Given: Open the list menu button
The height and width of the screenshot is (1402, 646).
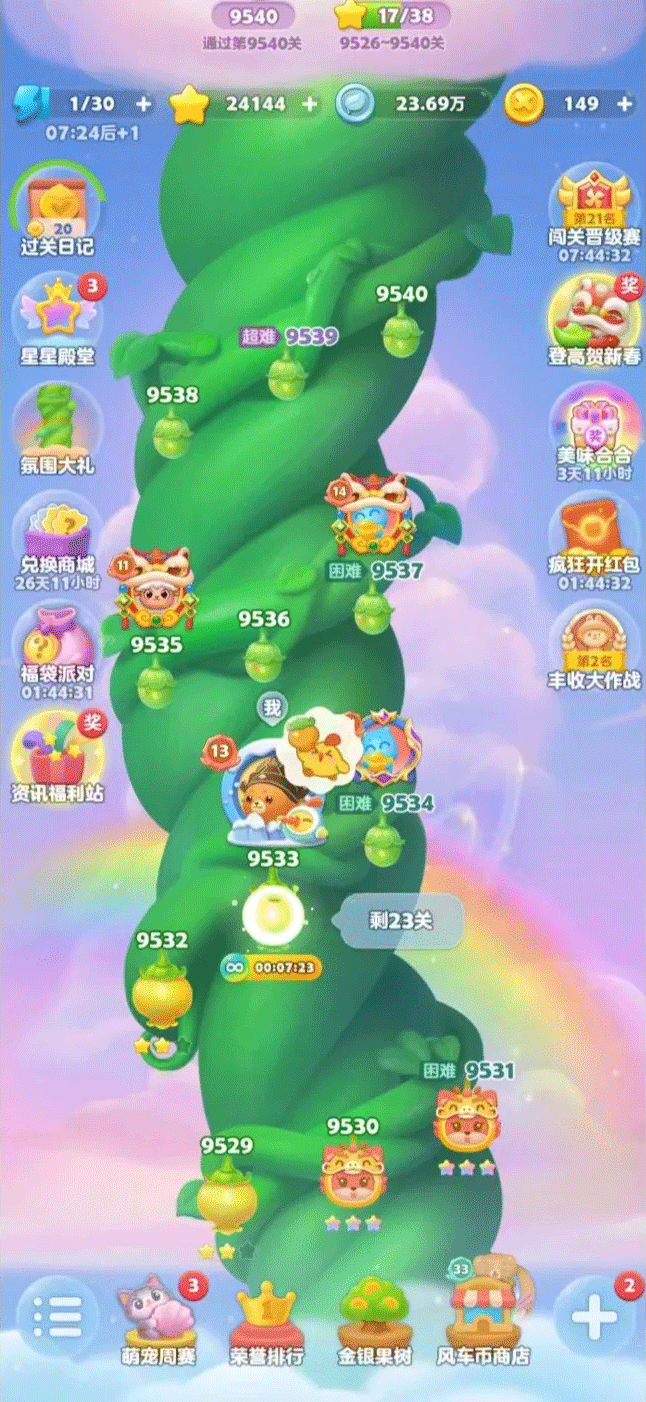Looking at the screenshot, I should coord(57,1317).
